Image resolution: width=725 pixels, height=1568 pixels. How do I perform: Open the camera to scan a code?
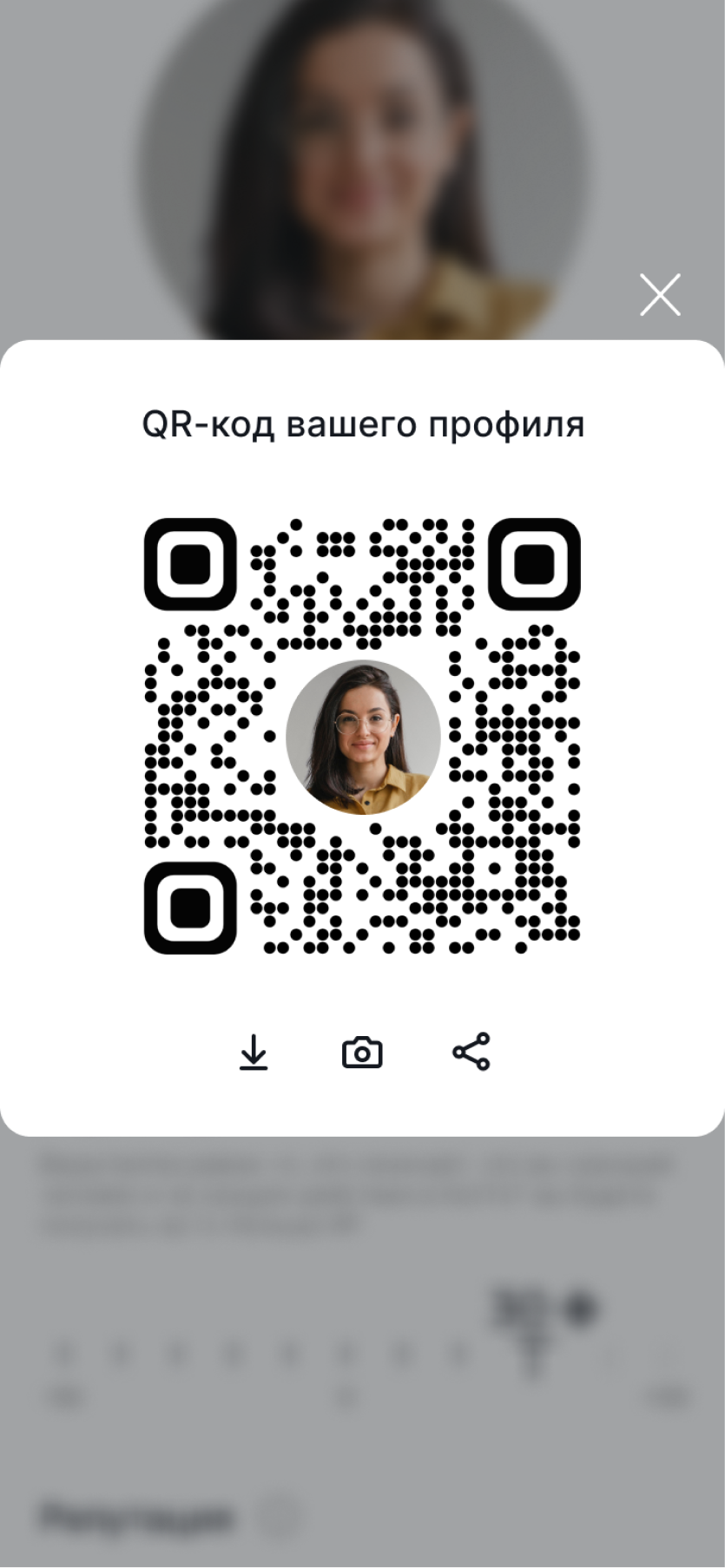(362, 1053)
